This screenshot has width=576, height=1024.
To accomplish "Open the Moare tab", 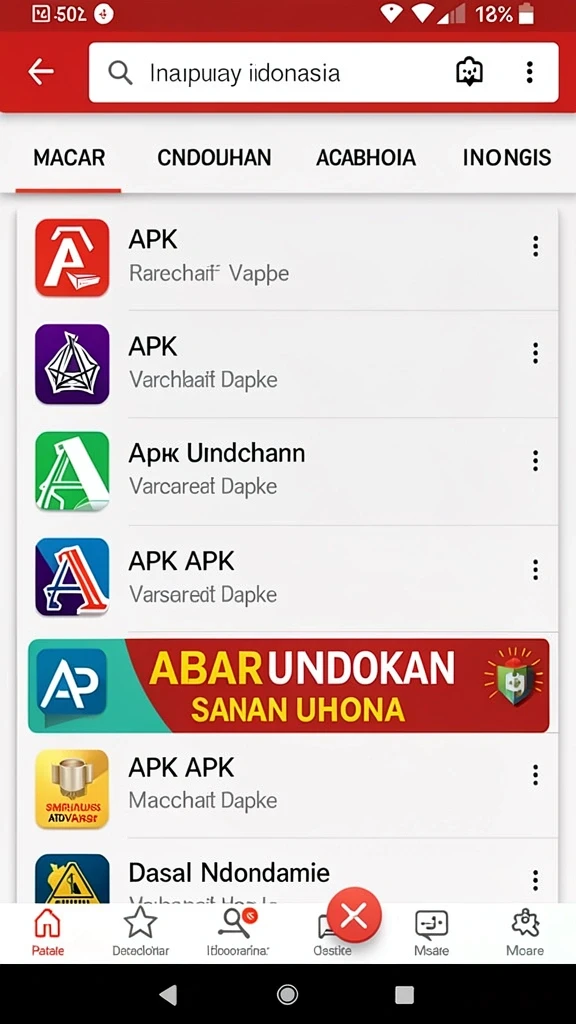I will pyautogui.click(x=525, y=932).
